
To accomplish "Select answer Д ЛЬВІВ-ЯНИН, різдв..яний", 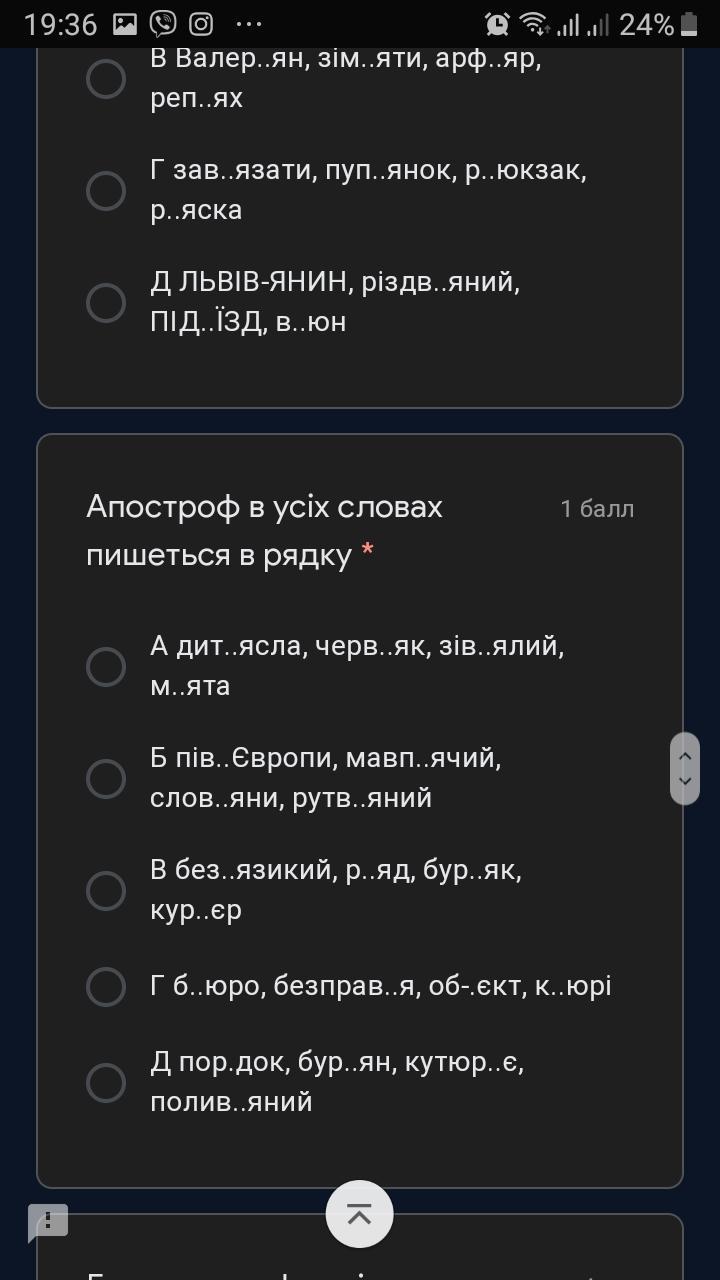I will coord(106,302).
